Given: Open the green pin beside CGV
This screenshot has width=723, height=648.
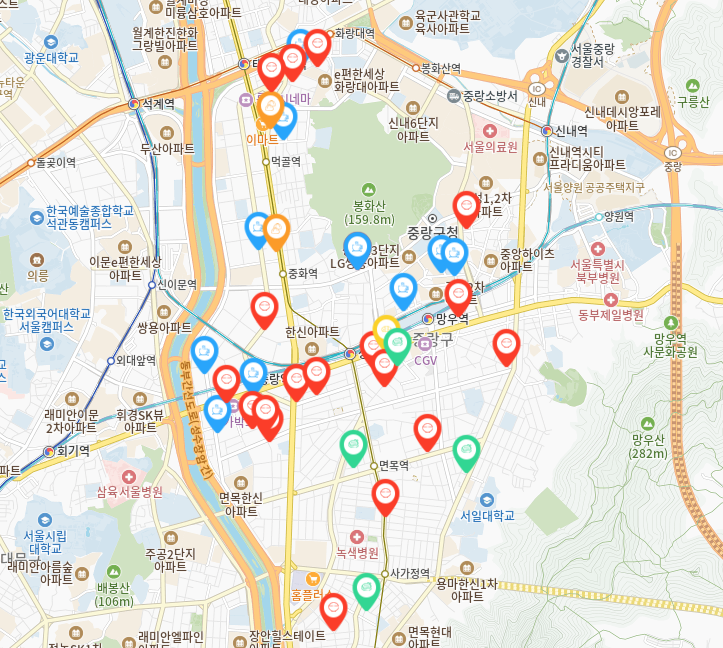Looking at the screenshot, I should 398,344.
